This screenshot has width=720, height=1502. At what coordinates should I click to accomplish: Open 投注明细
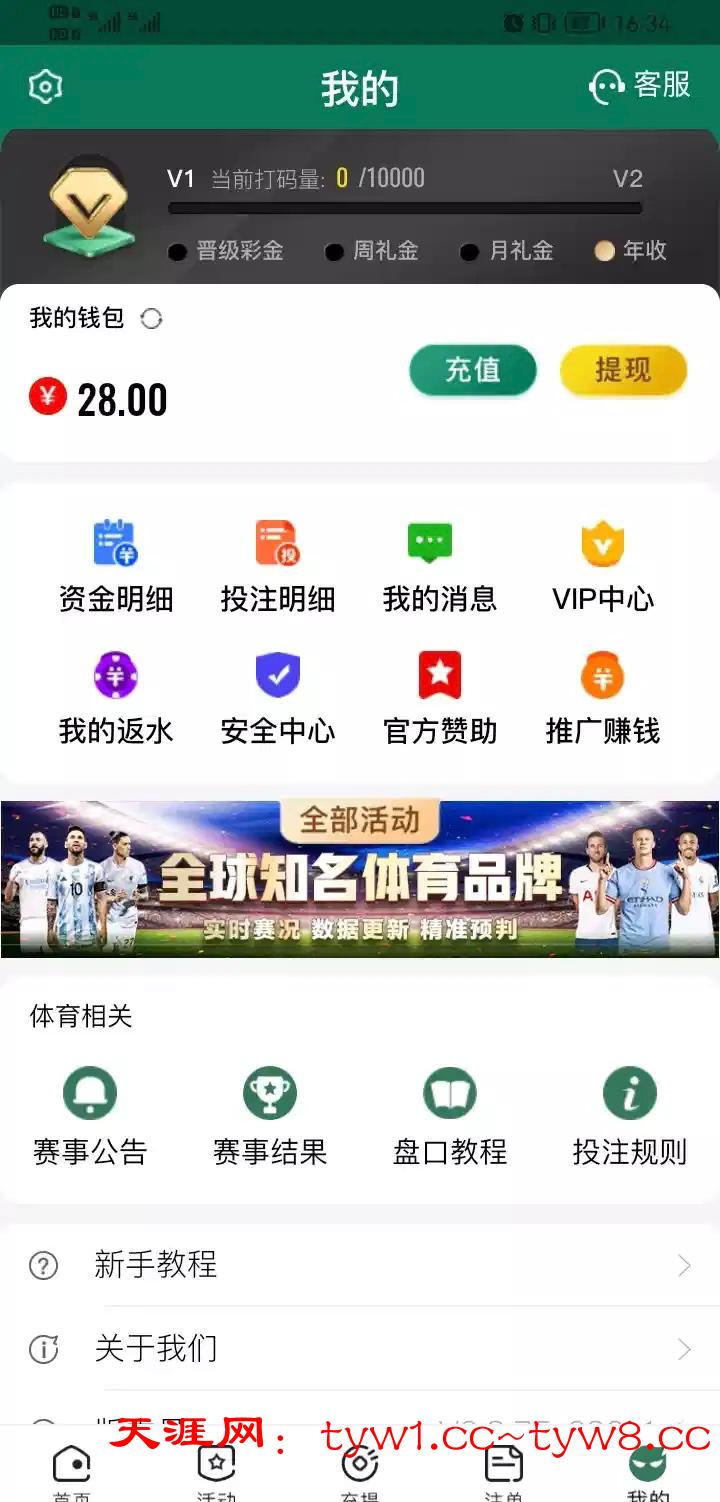point(277,566)
